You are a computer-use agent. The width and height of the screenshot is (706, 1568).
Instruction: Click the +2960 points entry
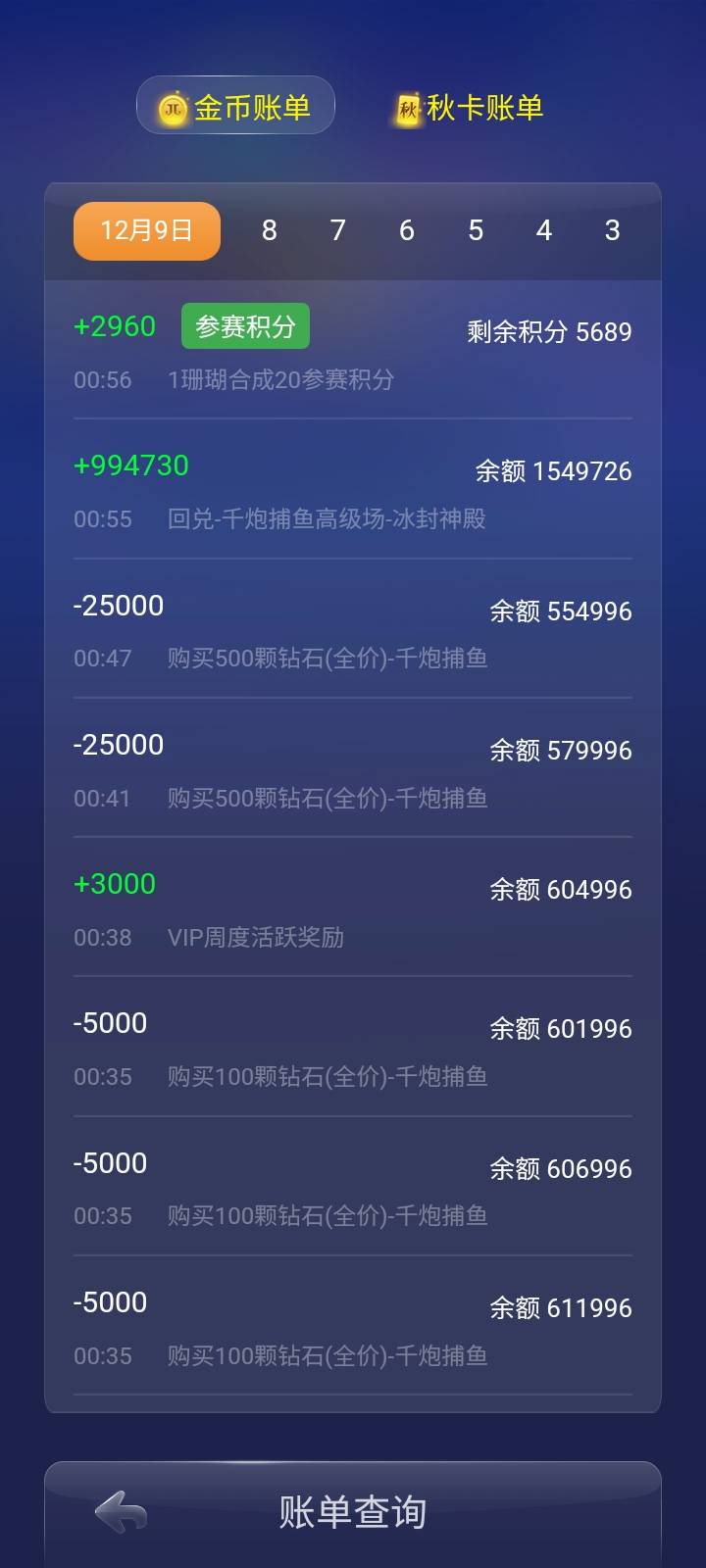[115, 324]
